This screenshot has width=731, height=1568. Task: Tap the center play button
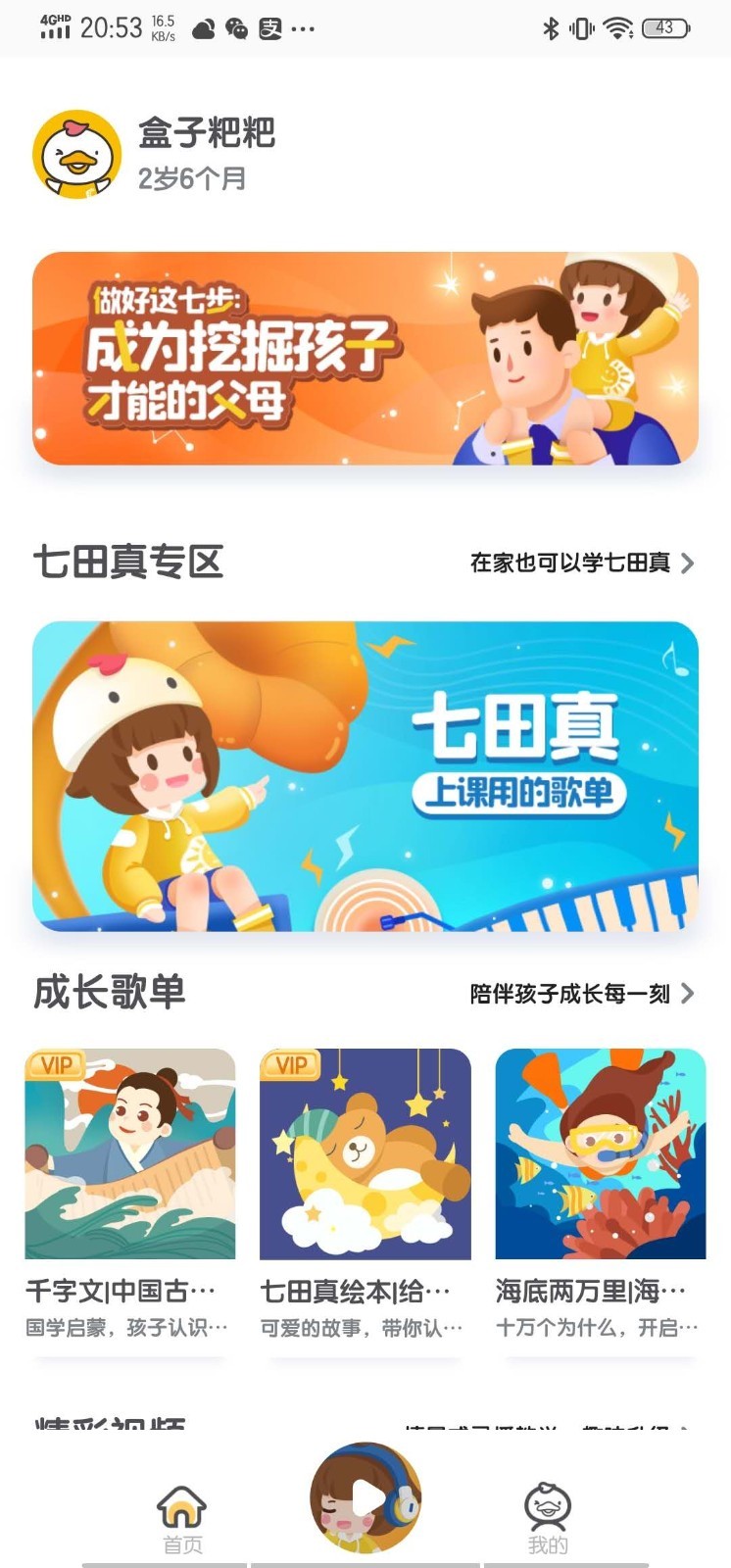click(x=365, y=1497)
